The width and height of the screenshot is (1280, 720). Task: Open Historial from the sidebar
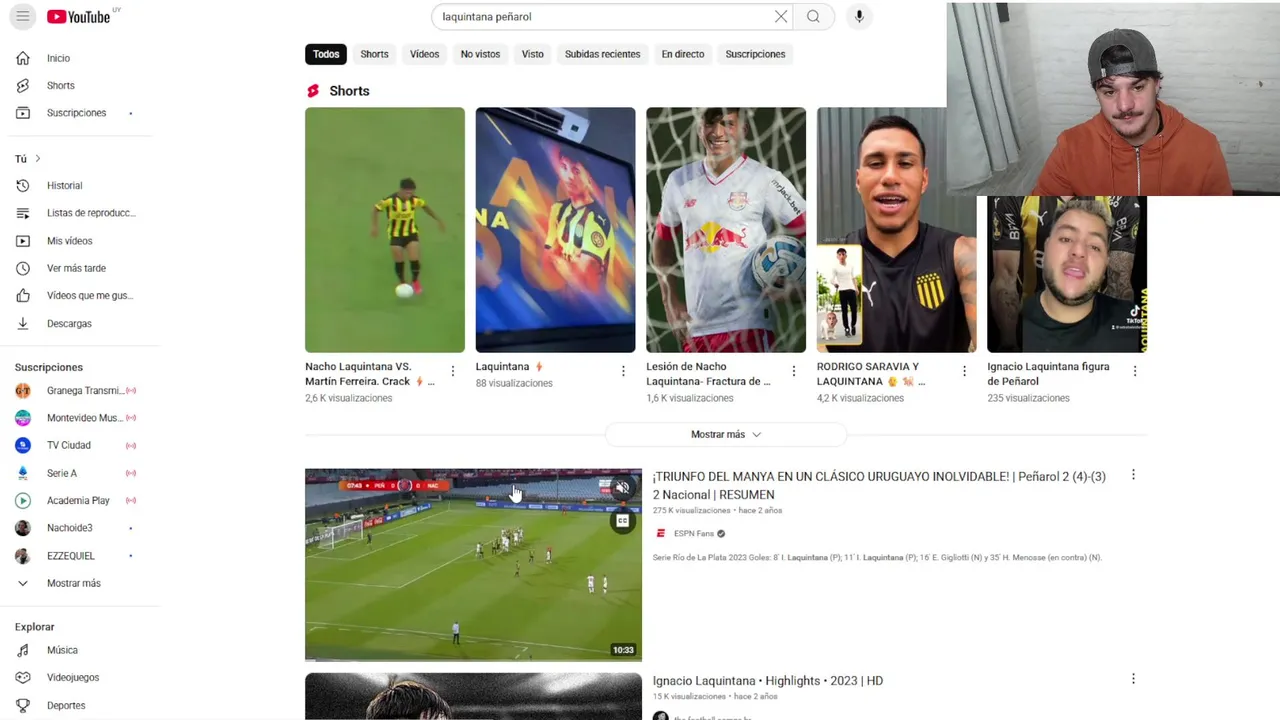(x=64, y=185)
